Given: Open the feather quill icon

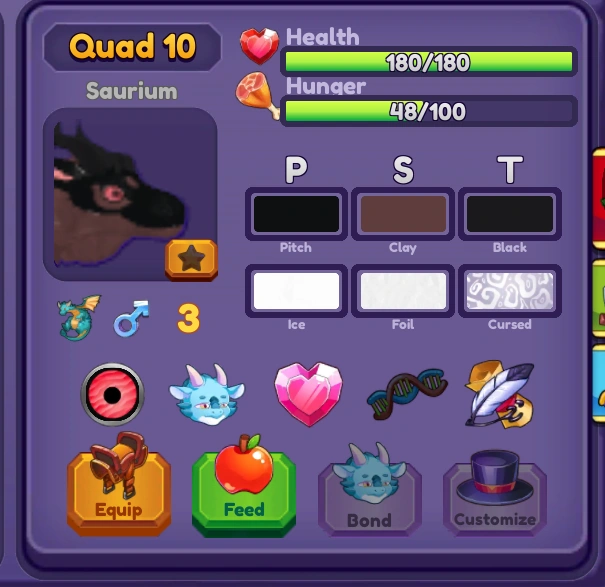Looking at the screenshot, I should (499, 394).
